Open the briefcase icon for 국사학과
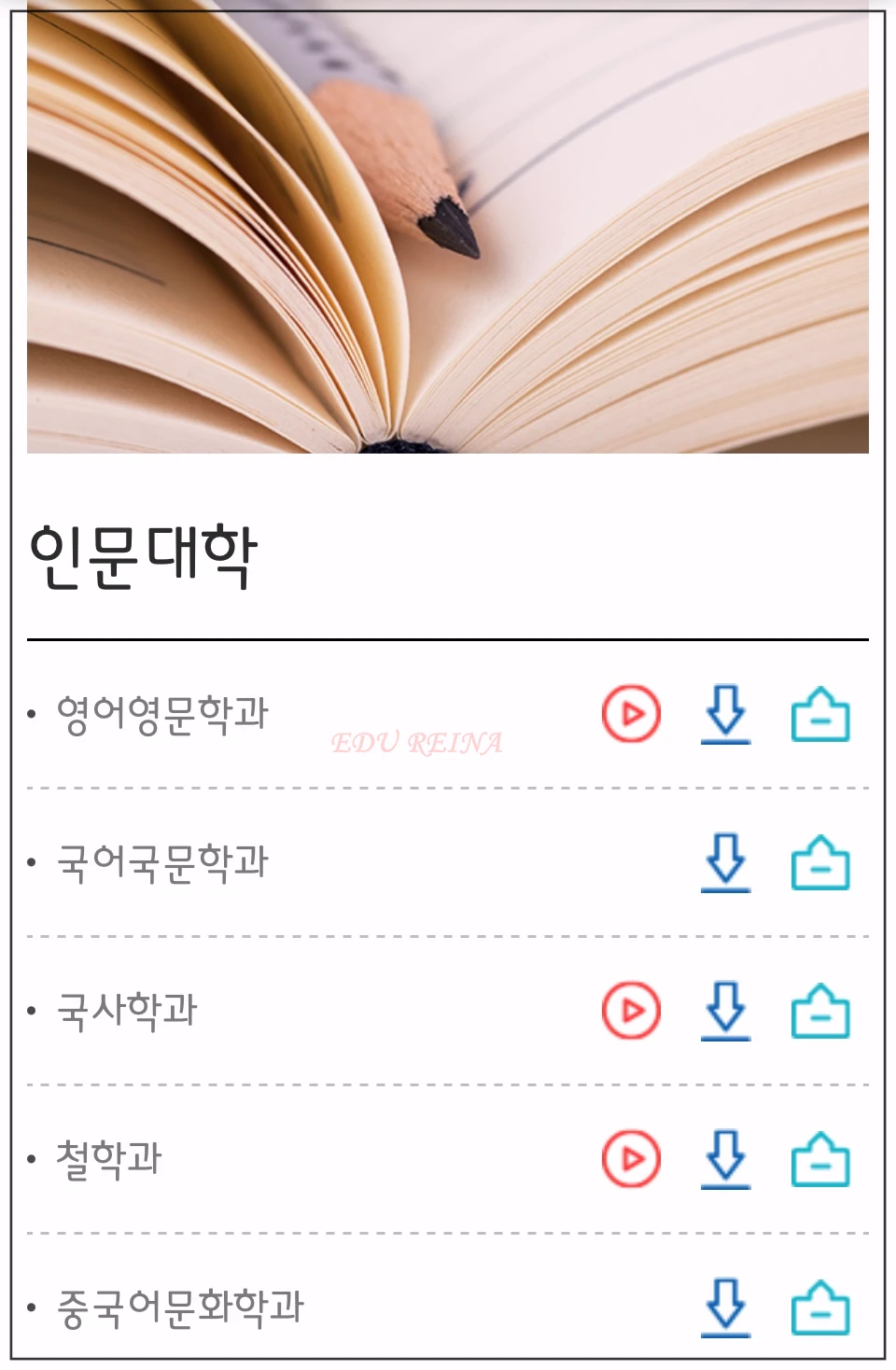Screen dimensions: 896x1370 (819, 1010)
